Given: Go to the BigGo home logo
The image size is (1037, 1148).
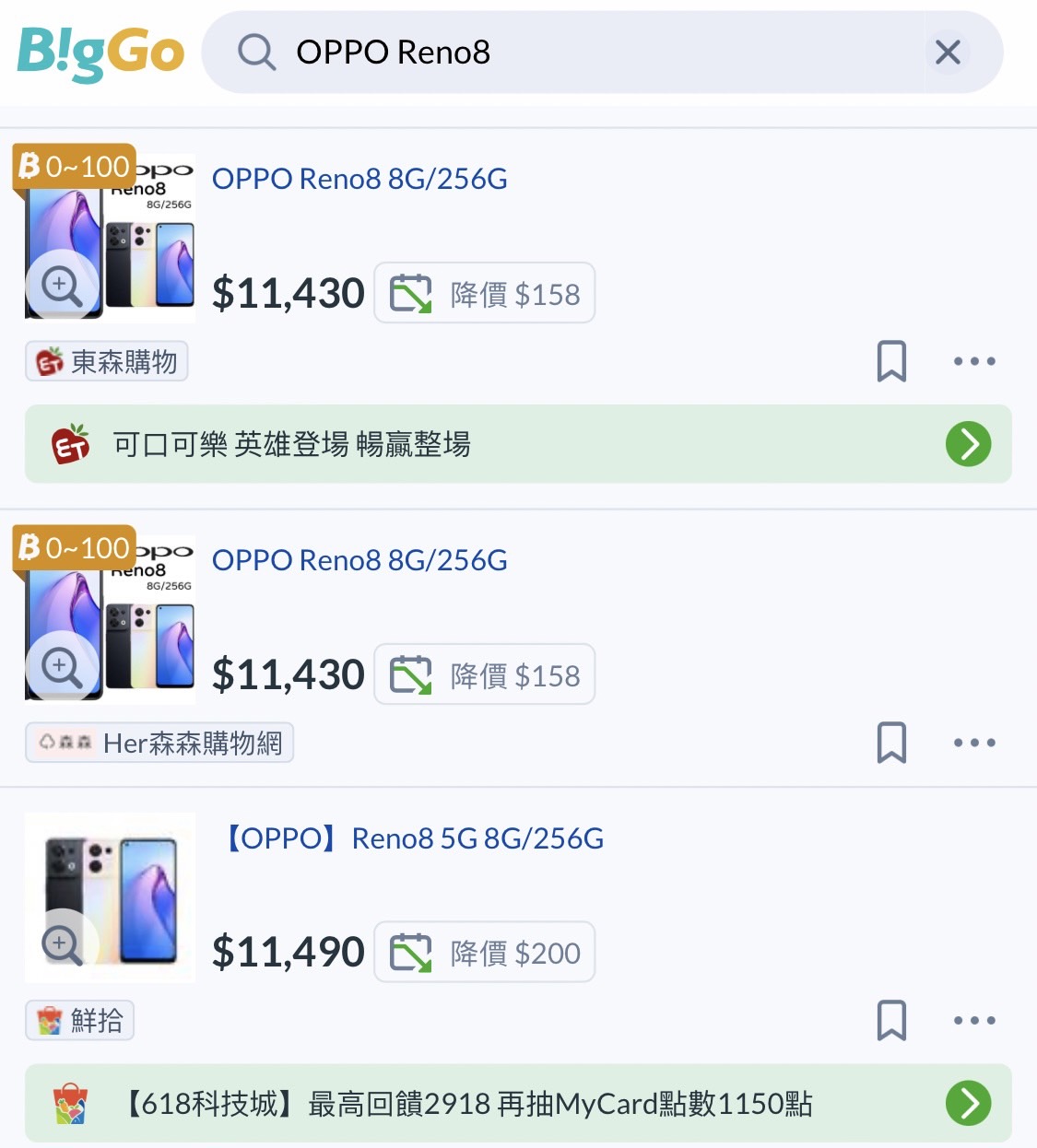Looking at the screenshot, I should pyautogui.click(x=100, y=53).
